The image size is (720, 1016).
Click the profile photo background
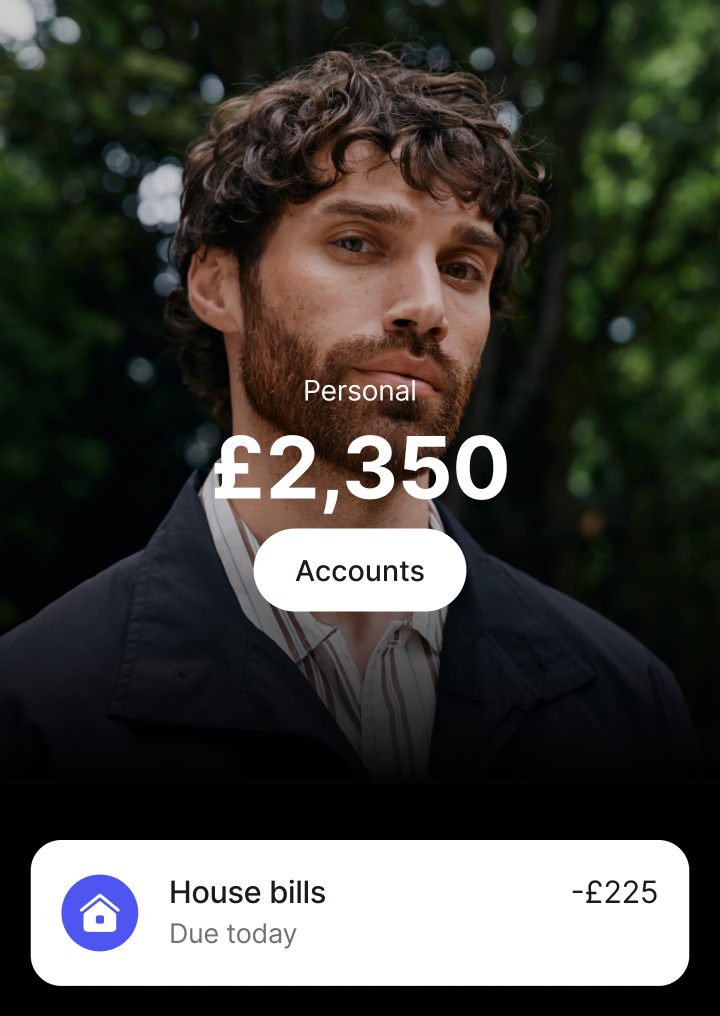click(x=360, y=200)
